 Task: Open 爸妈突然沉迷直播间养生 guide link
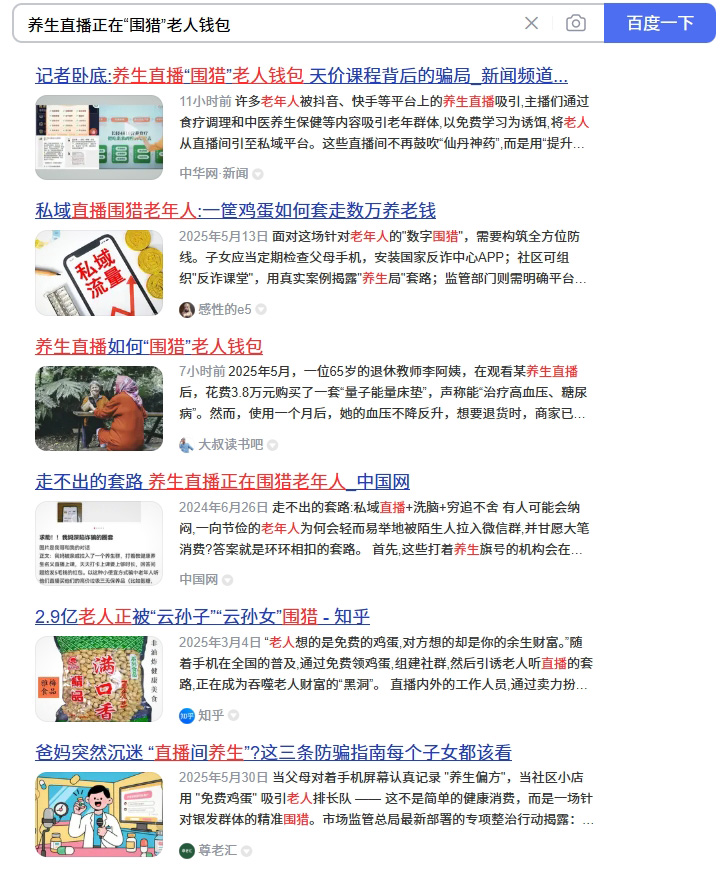[273, 752]
